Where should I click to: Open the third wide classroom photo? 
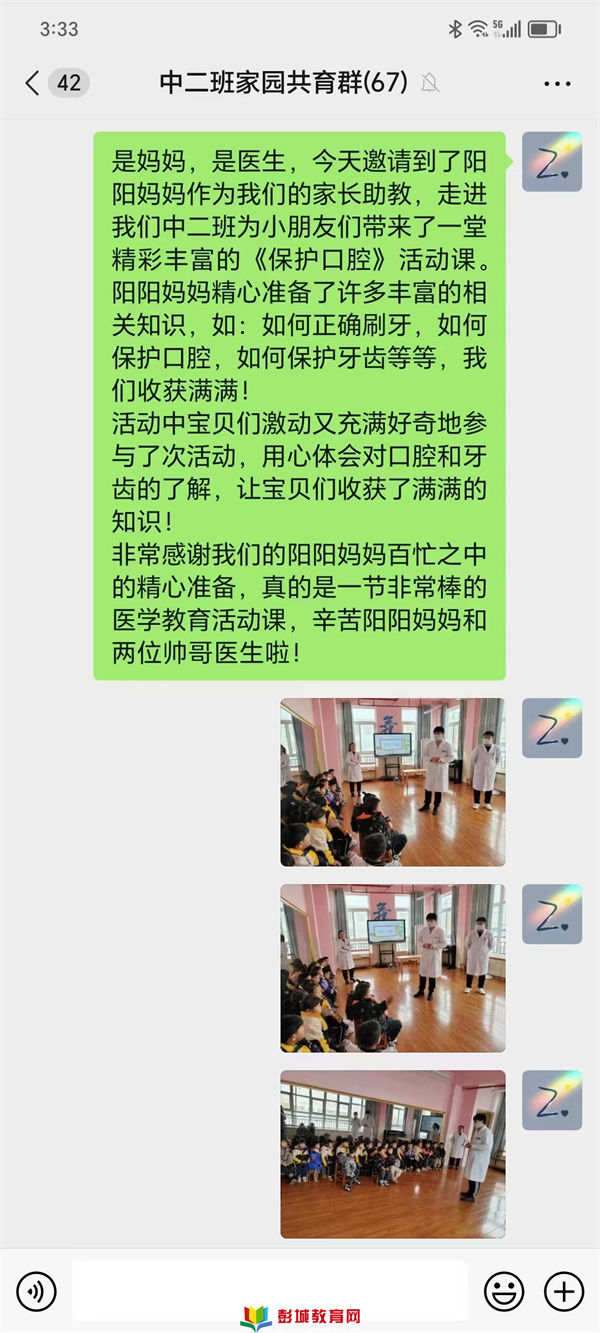tap(393, 1154)
